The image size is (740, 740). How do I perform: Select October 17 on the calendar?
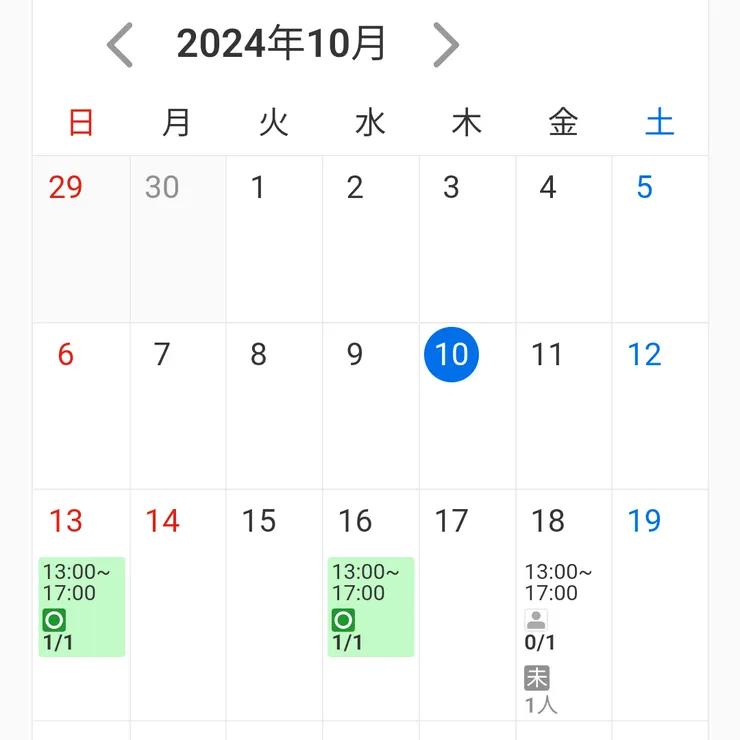point(451,521)
